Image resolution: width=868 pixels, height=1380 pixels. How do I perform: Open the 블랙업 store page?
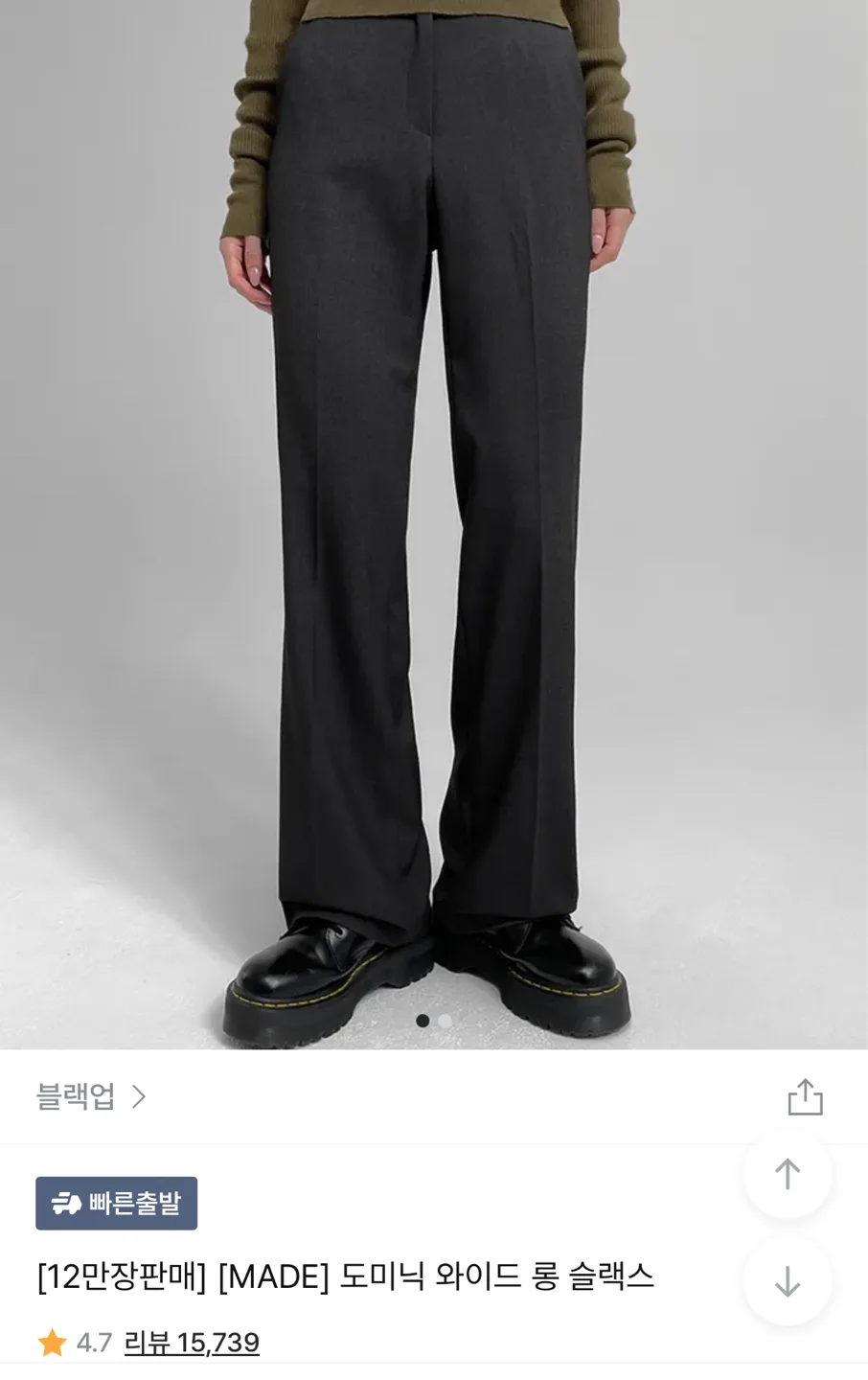pyautogui.click(x=91, y=1096)
